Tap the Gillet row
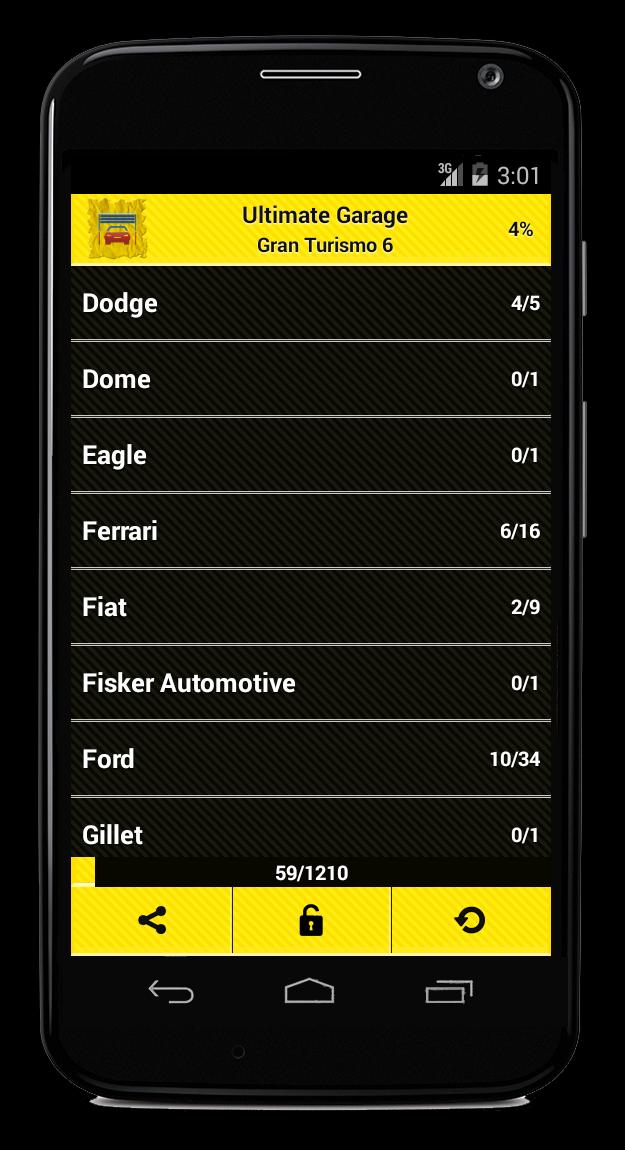 tap(310, 832)
